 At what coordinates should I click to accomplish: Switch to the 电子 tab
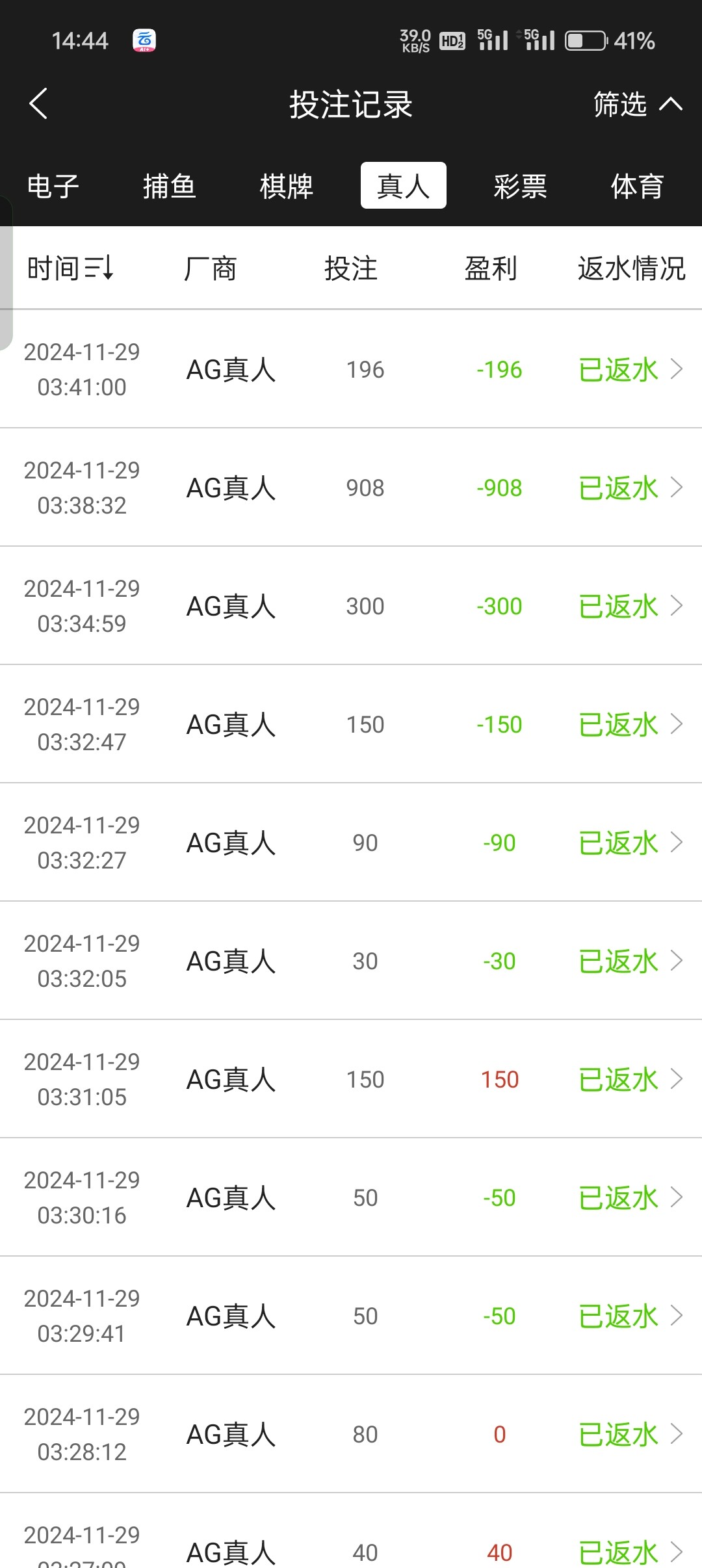53,187
